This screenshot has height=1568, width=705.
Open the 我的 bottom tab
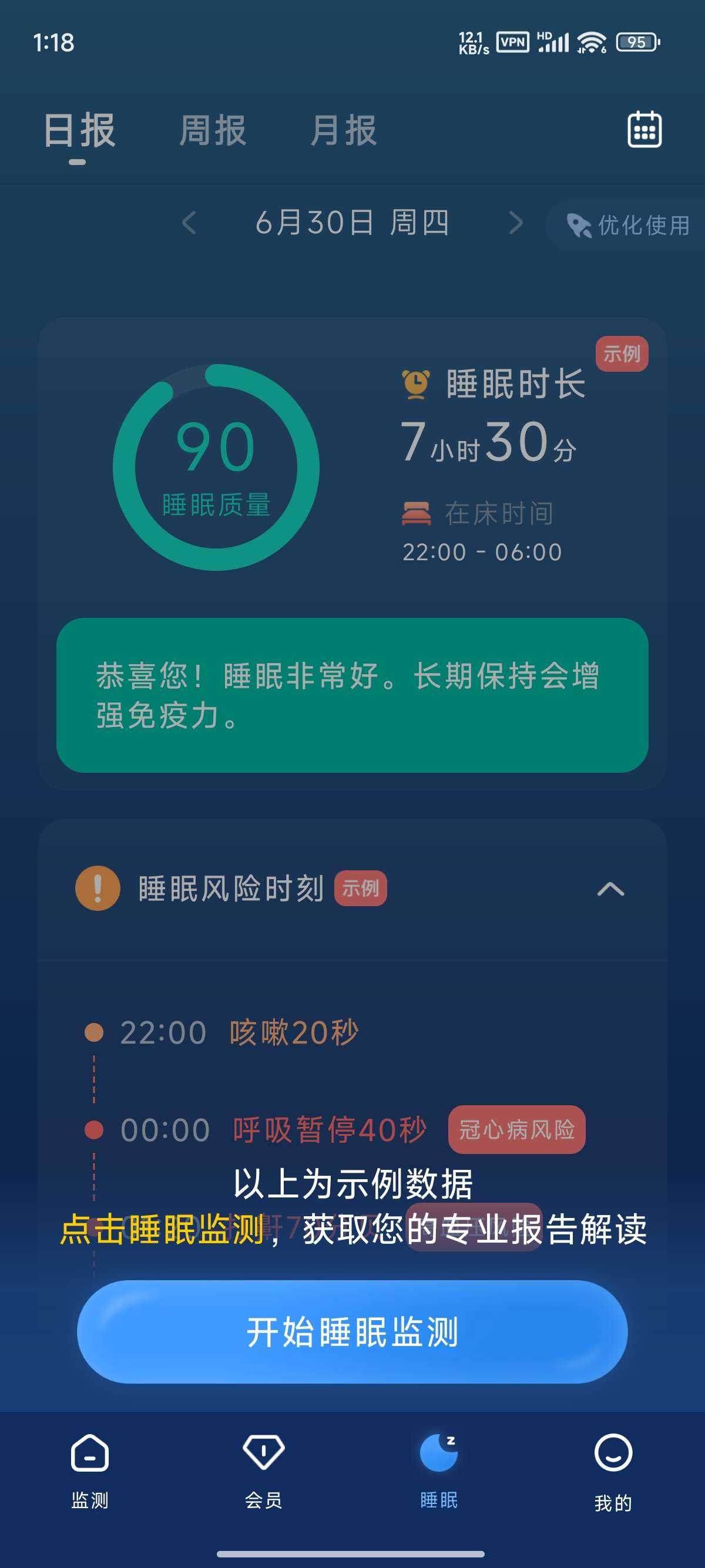(x=612, y=1471)
